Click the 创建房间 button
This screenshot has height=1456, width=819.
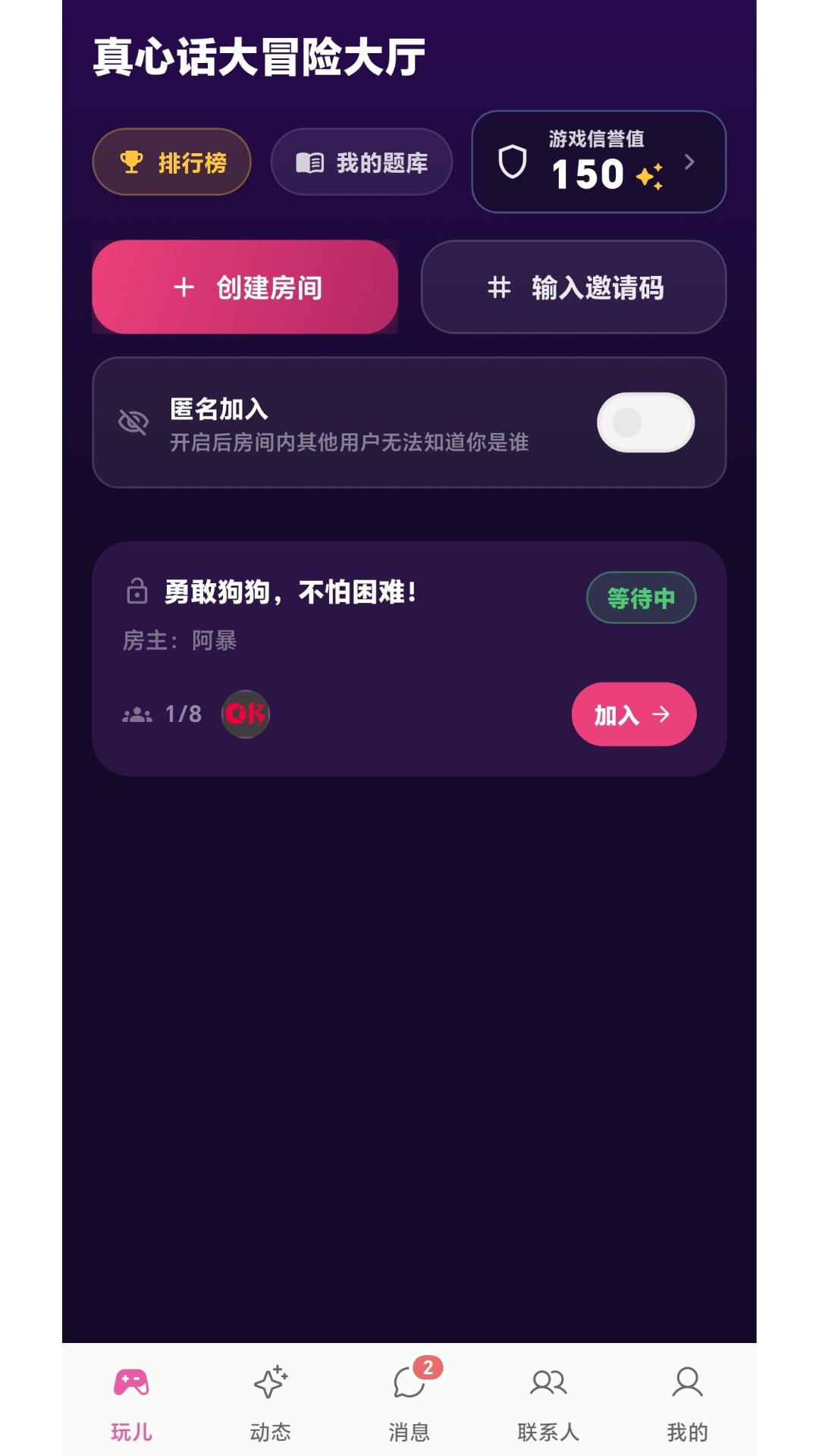tap(244, 287)
